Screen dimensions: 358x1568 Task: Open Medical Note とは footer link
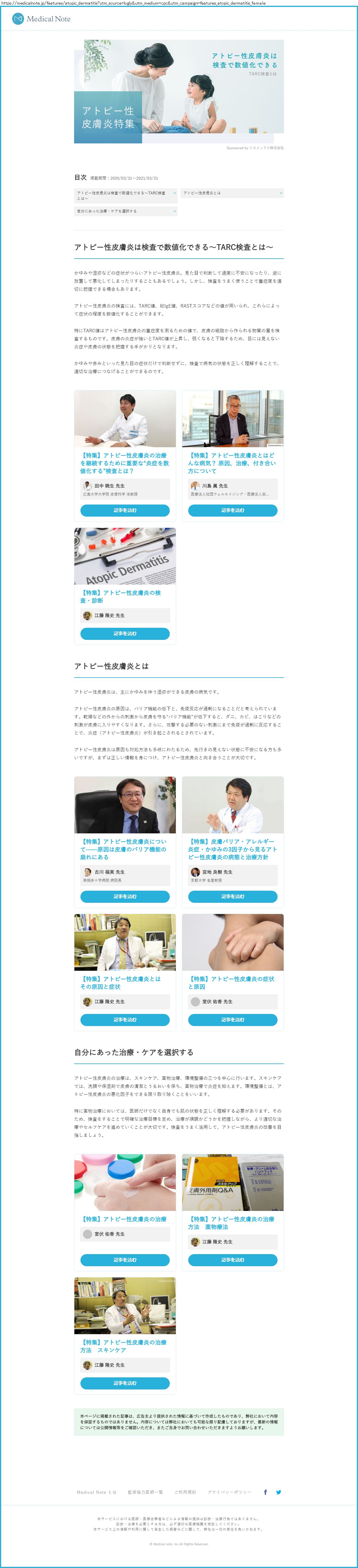pyautogui.click(x=96, y=1492)
